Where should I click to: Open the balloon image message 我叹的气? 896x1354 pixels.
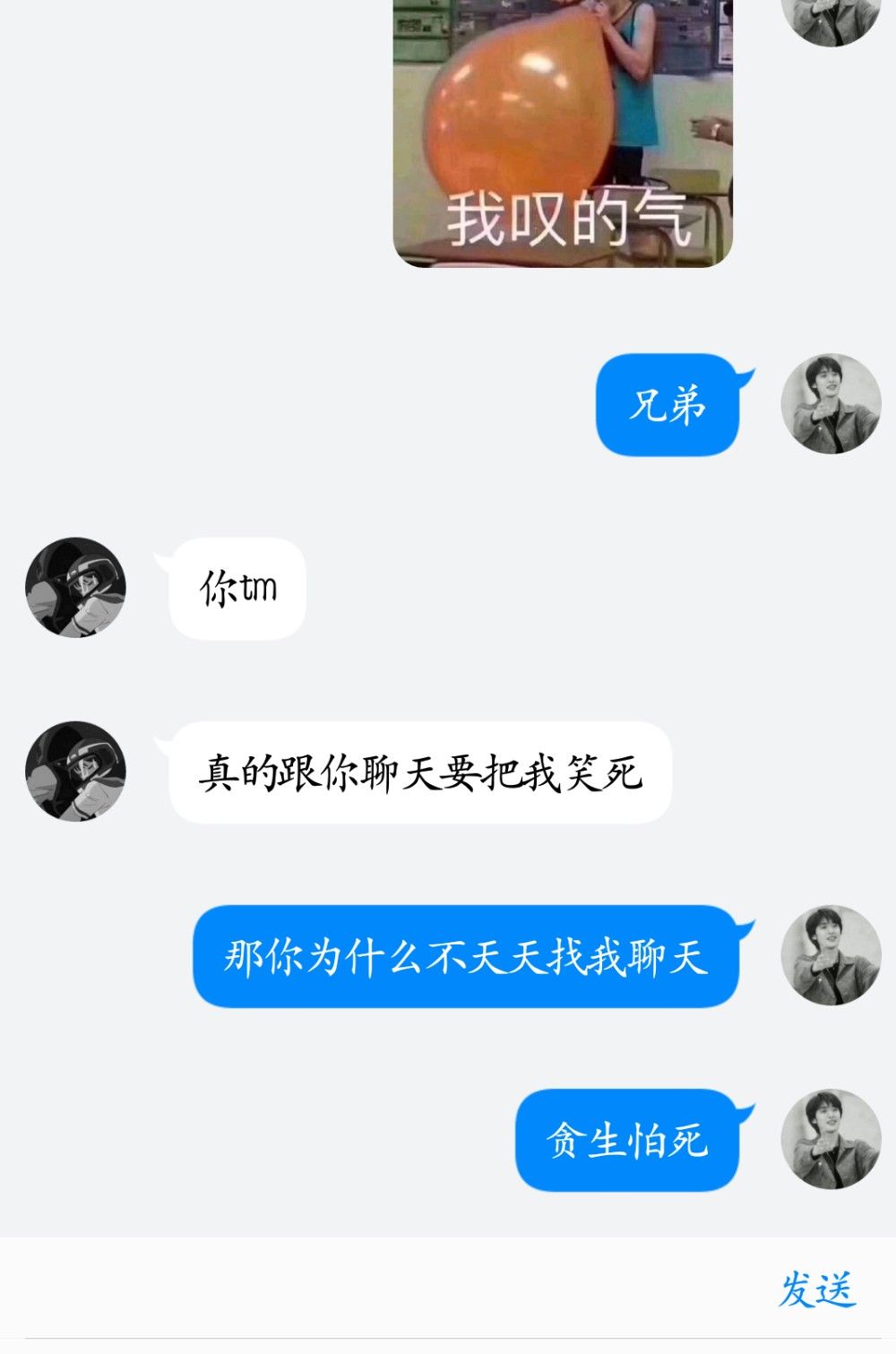pyautogui.click(x=563, y=133)
